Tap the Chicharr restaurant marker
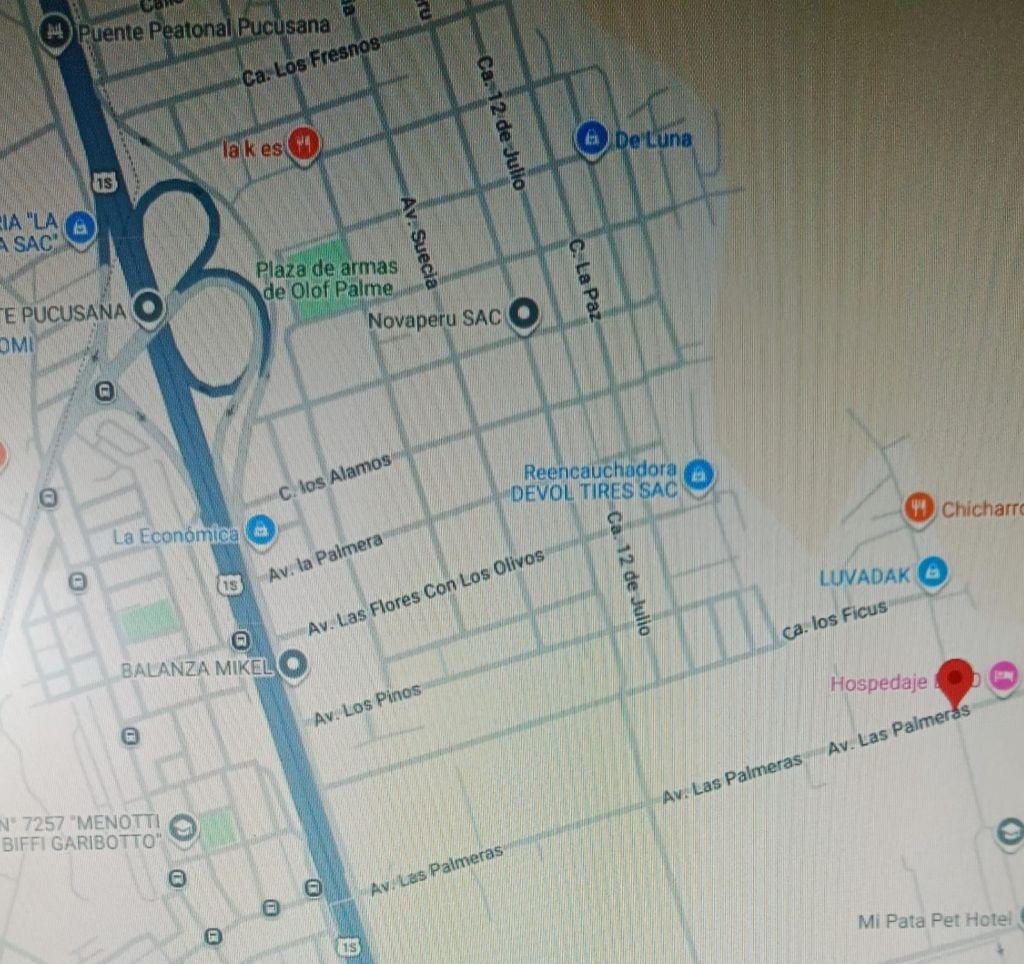The width and height of the screenshot is (1024, 964). [920, 508]
